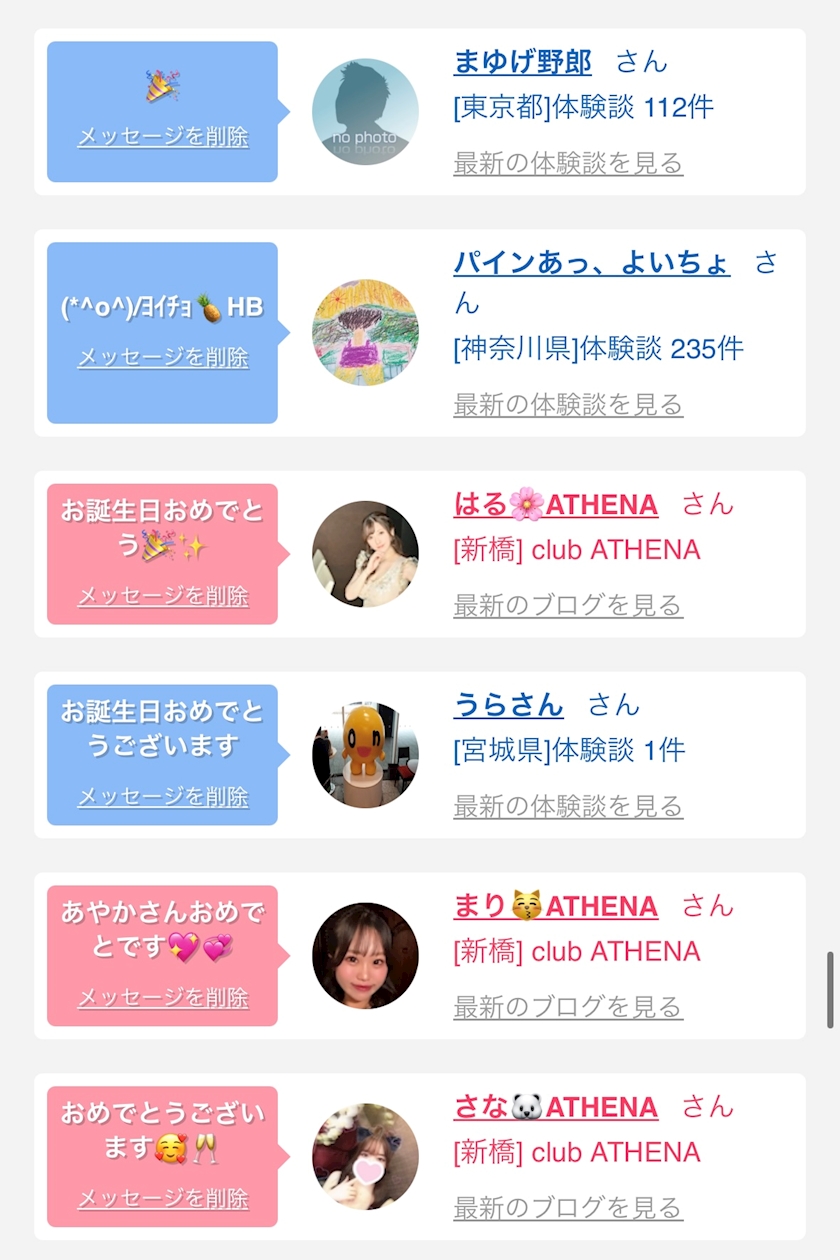This screenshot has width=840, height=1260.
Task: View はる🌸ATHENA's latest blog
Action: (568, 606)
